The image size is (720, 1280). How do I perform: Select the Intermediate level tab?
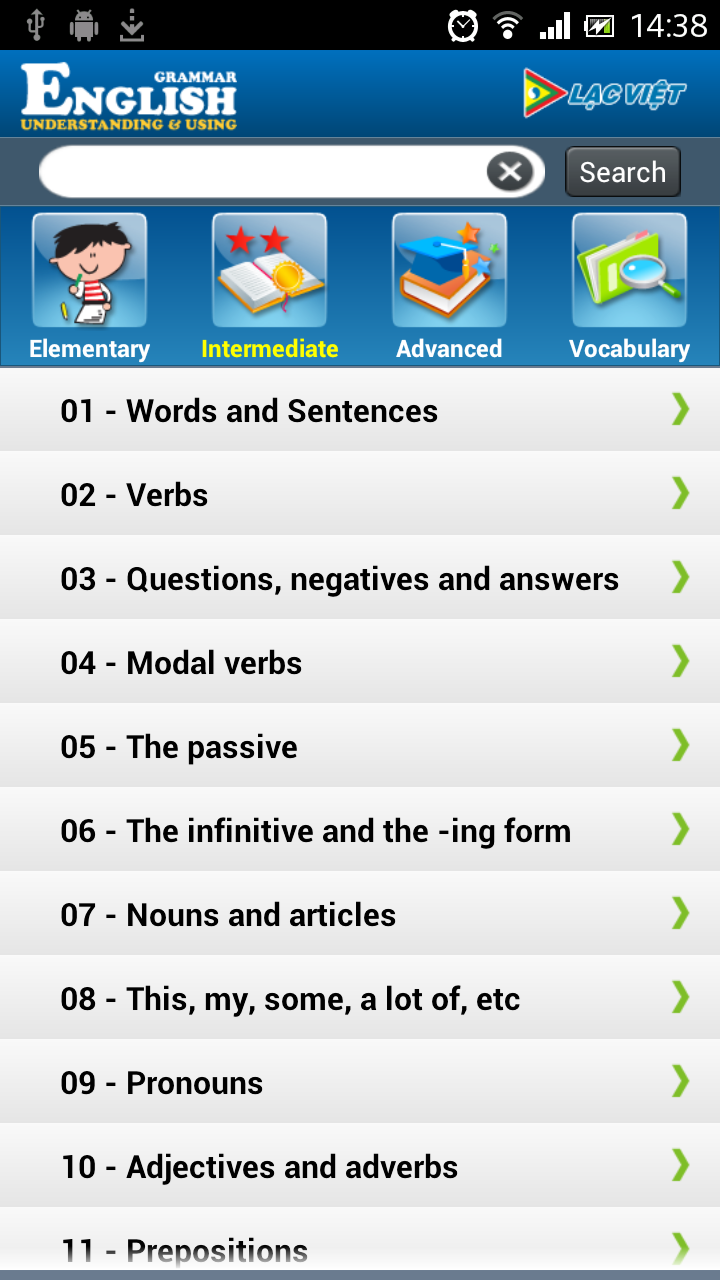coord(270,287)
